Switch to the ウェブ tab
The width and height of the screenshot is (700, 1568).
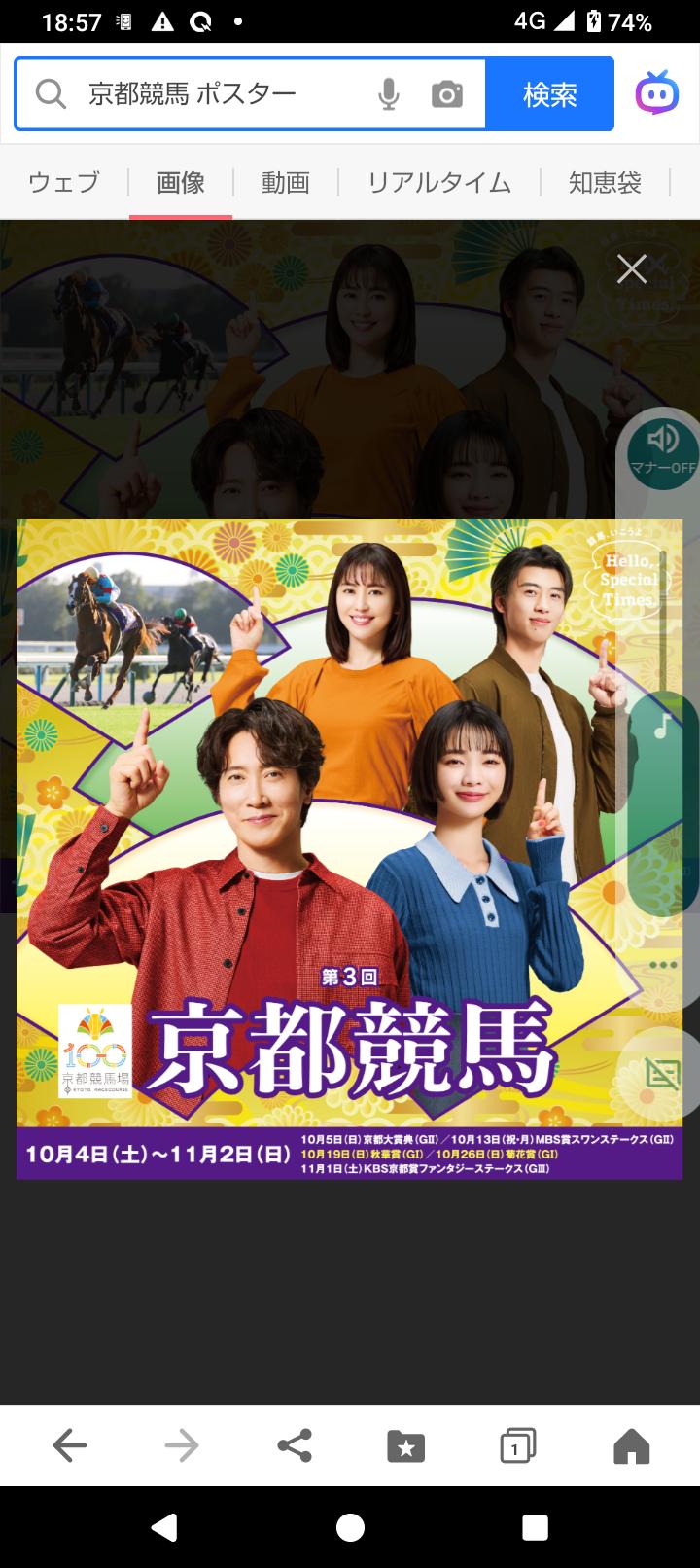pos(64,182)
